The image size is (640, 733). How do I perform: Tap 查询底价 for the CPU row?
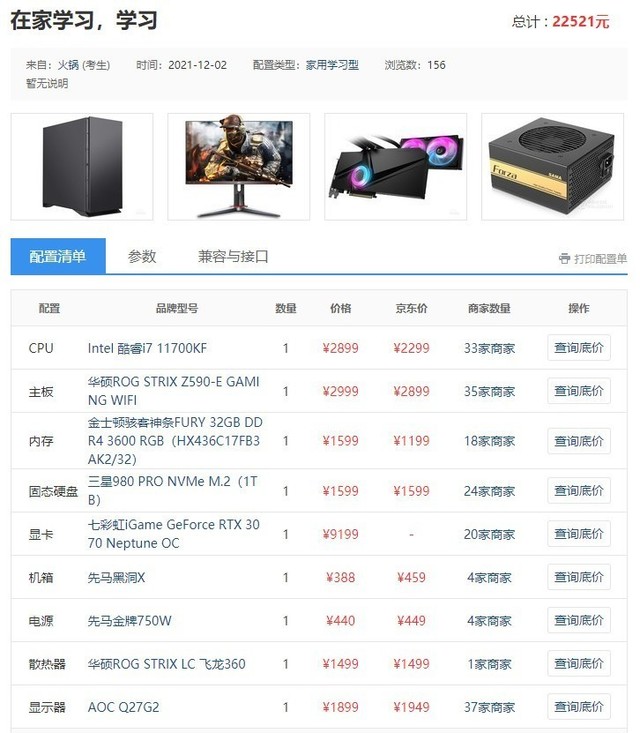(578, 348)
